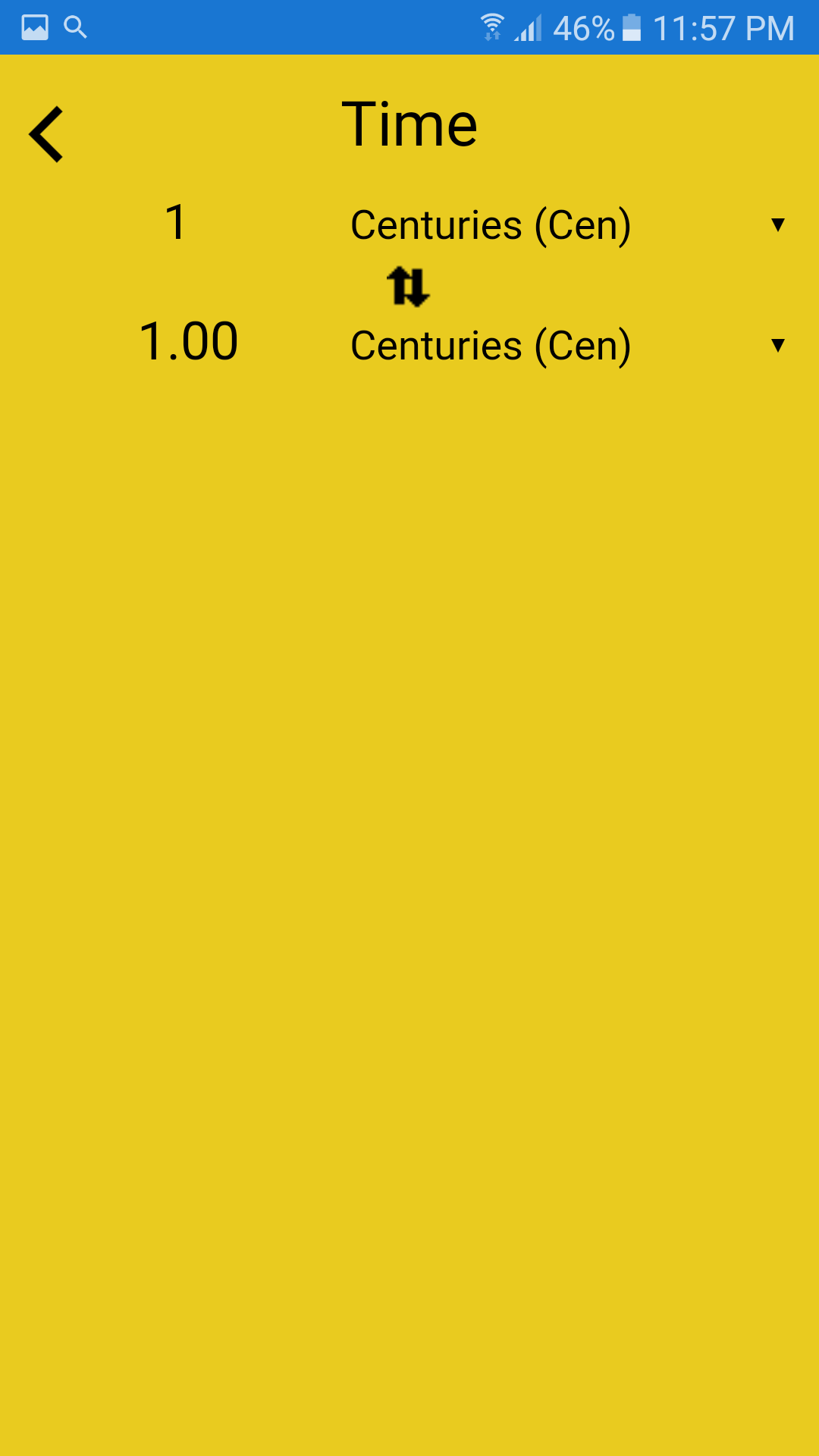This screenshot has width=819, height=1456.
Task: Open the gallery icon in status bar
Action: (34, 25)
